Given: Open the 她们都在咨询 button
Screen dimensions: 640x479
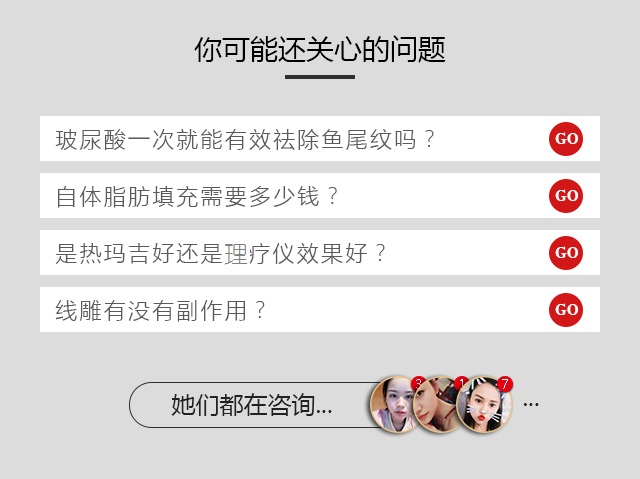Looking at the screenshot, I should [251, 405].
